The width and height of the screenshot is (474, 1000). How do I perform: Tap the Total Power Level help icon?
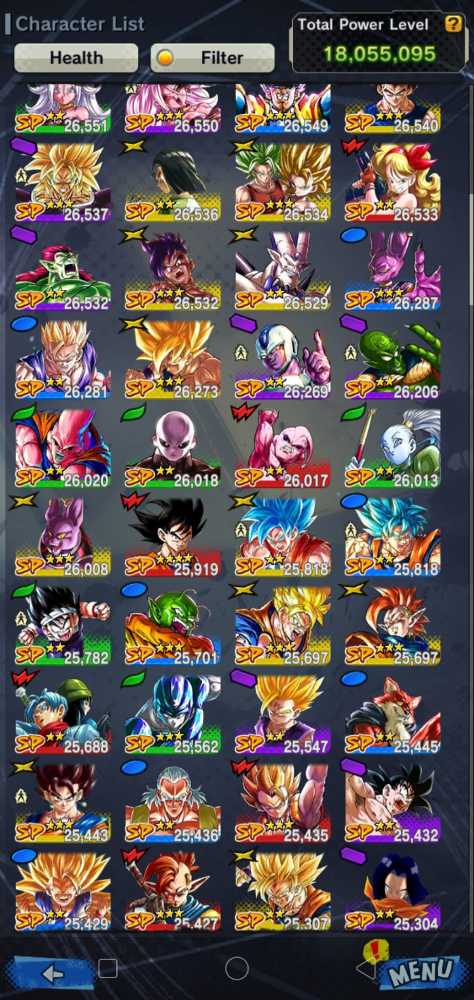(x=454, y=24)
